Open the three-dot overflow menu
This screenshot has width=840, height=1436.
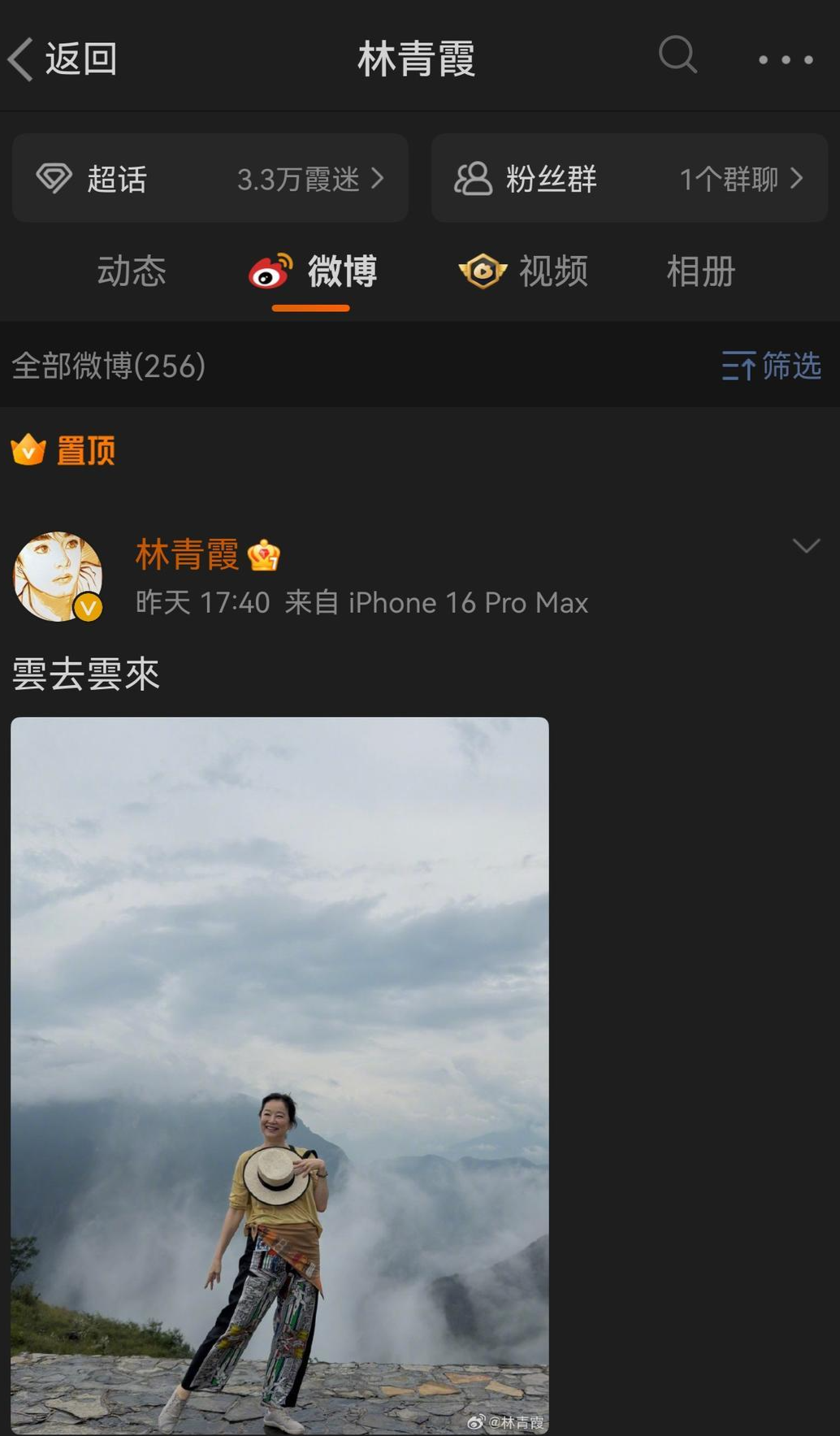[x=785, y=59]
